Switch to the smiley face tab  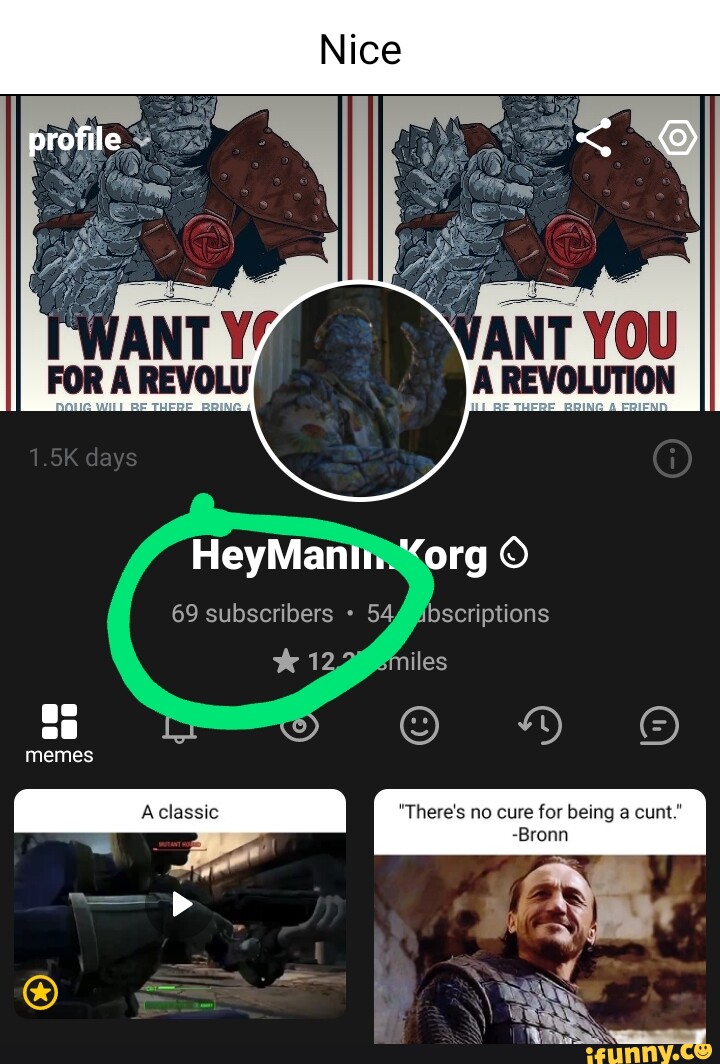pos(419,725)
